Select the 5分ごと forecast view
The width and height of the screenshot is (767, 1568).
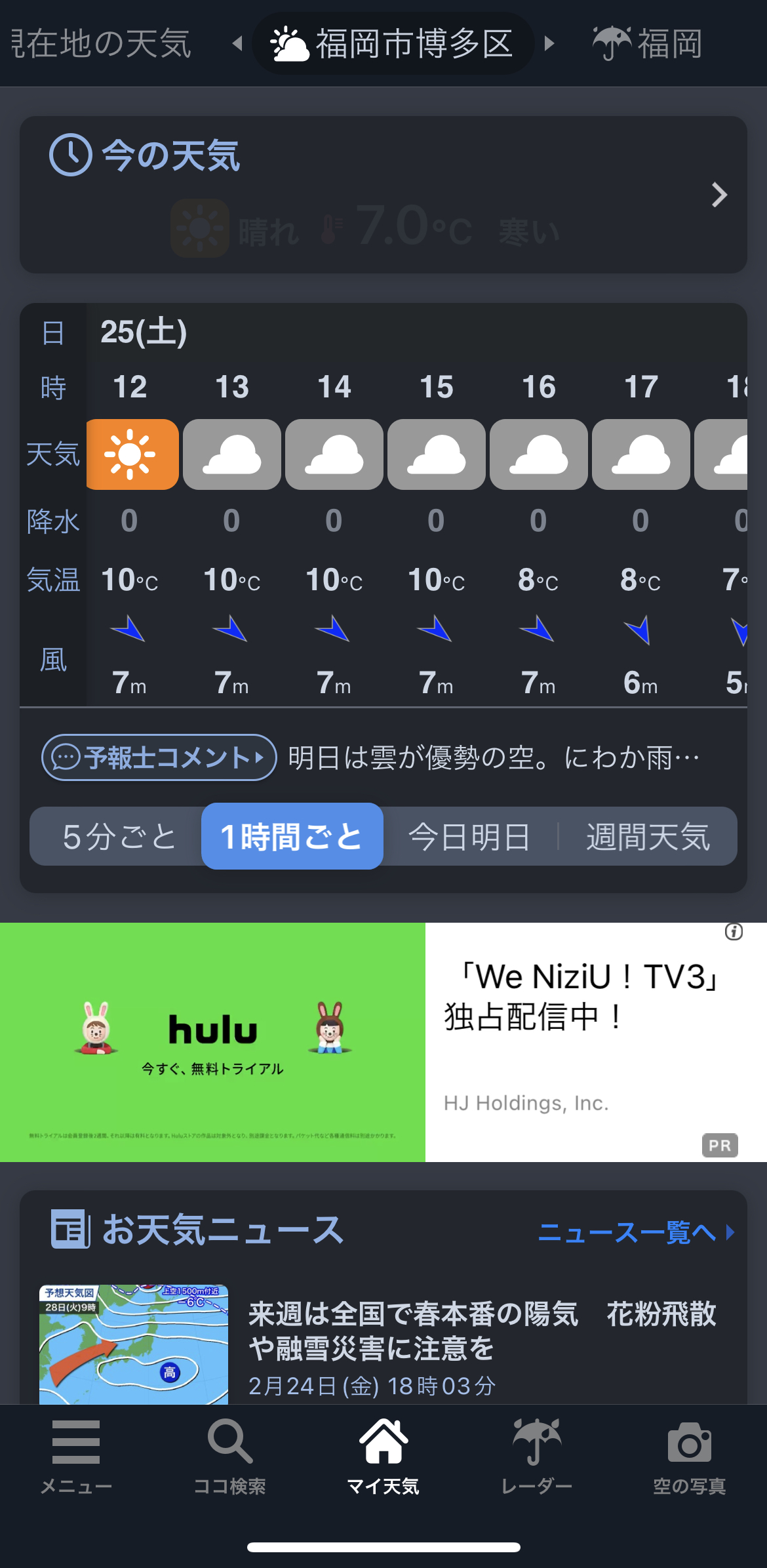coord(119,837)
